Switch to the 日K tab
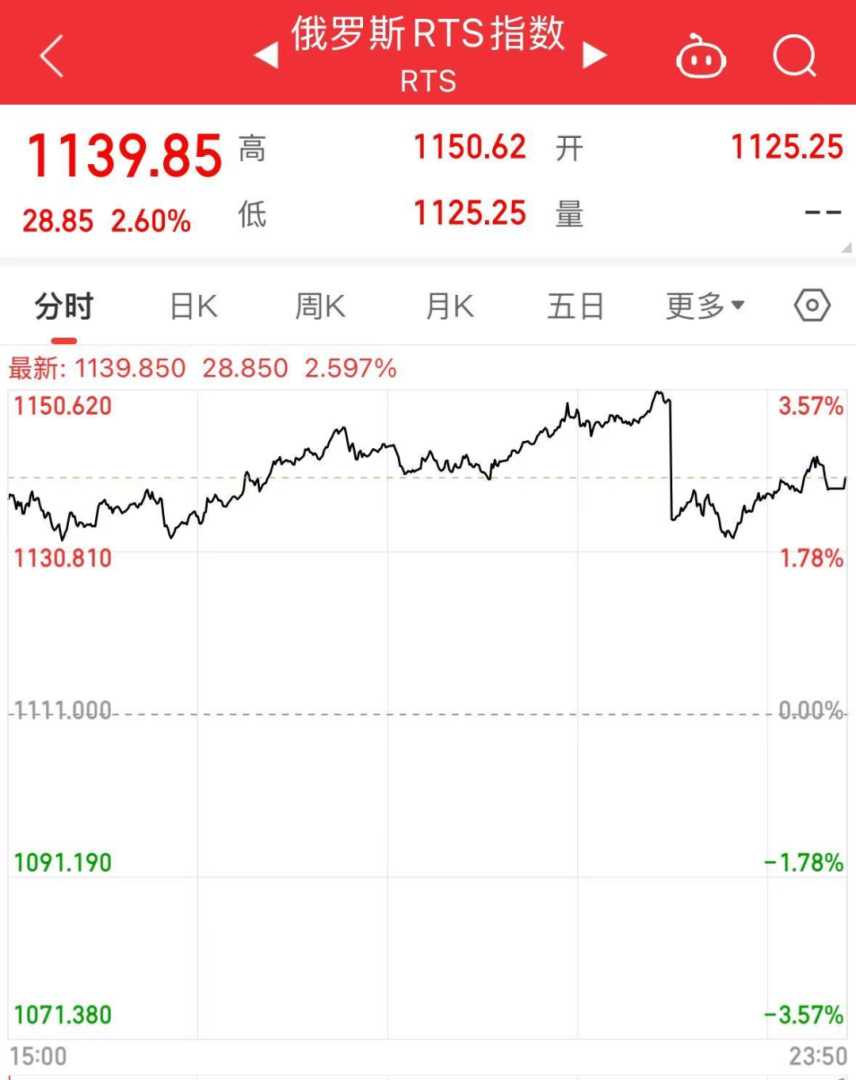The height and width of the screenshot is (1080, 856). [x=193, y=306]
